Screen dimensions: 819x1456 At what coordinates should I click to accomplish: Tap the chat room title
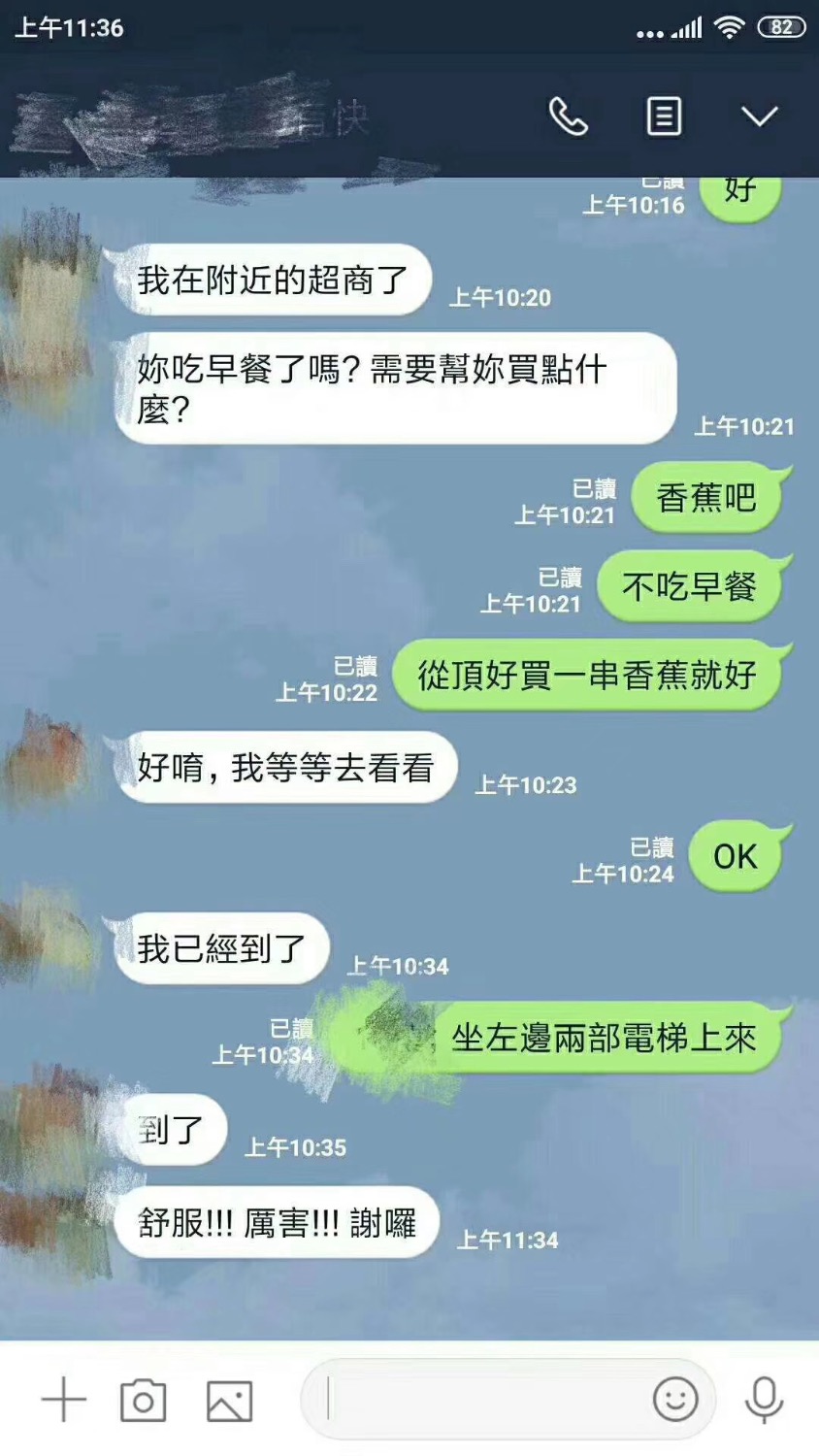coord(194,116)
